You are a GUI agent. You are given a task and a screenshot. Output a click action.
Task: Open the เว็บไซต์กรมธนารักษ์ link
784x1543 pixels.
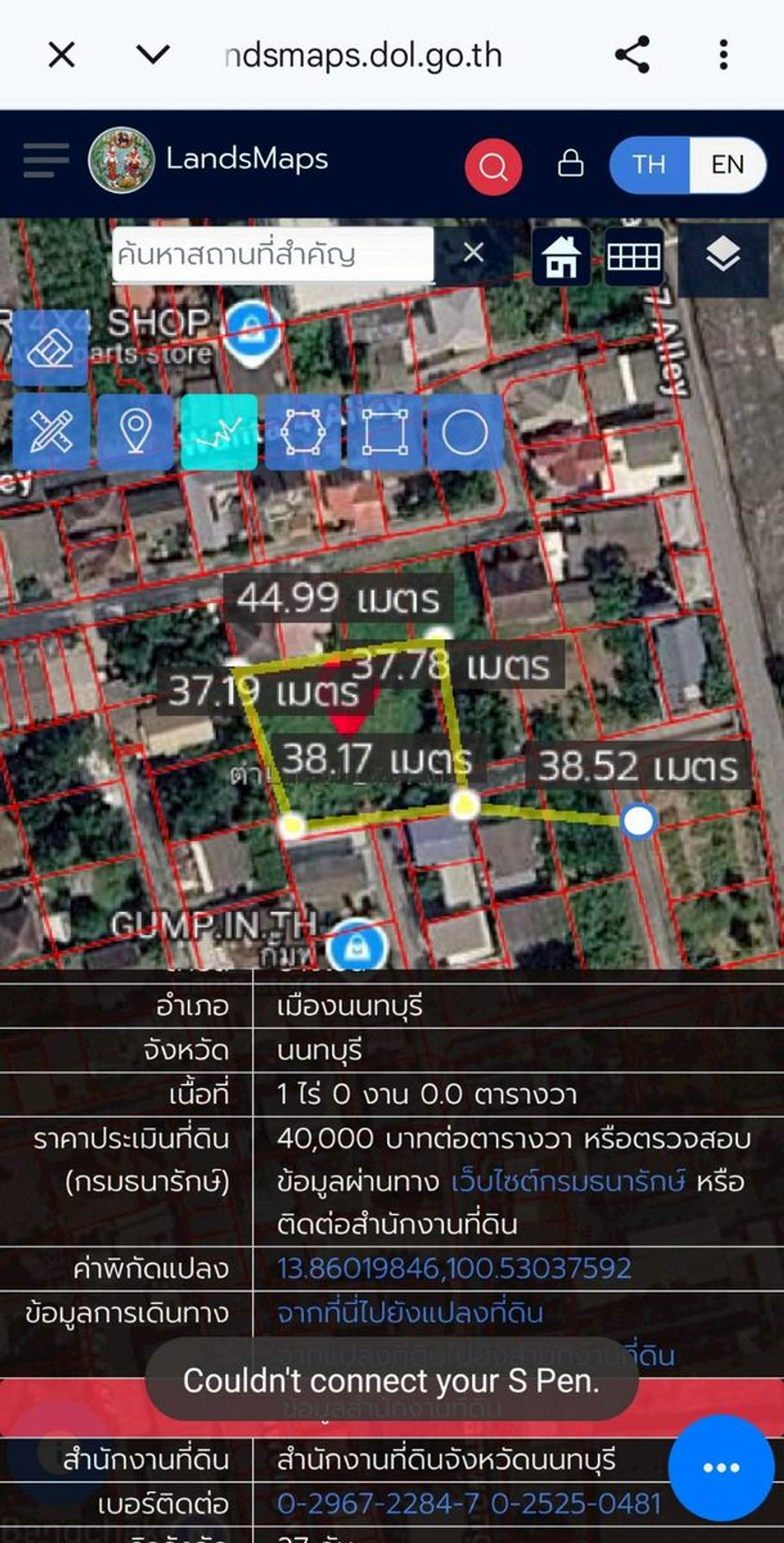(x=568, y=1182)
